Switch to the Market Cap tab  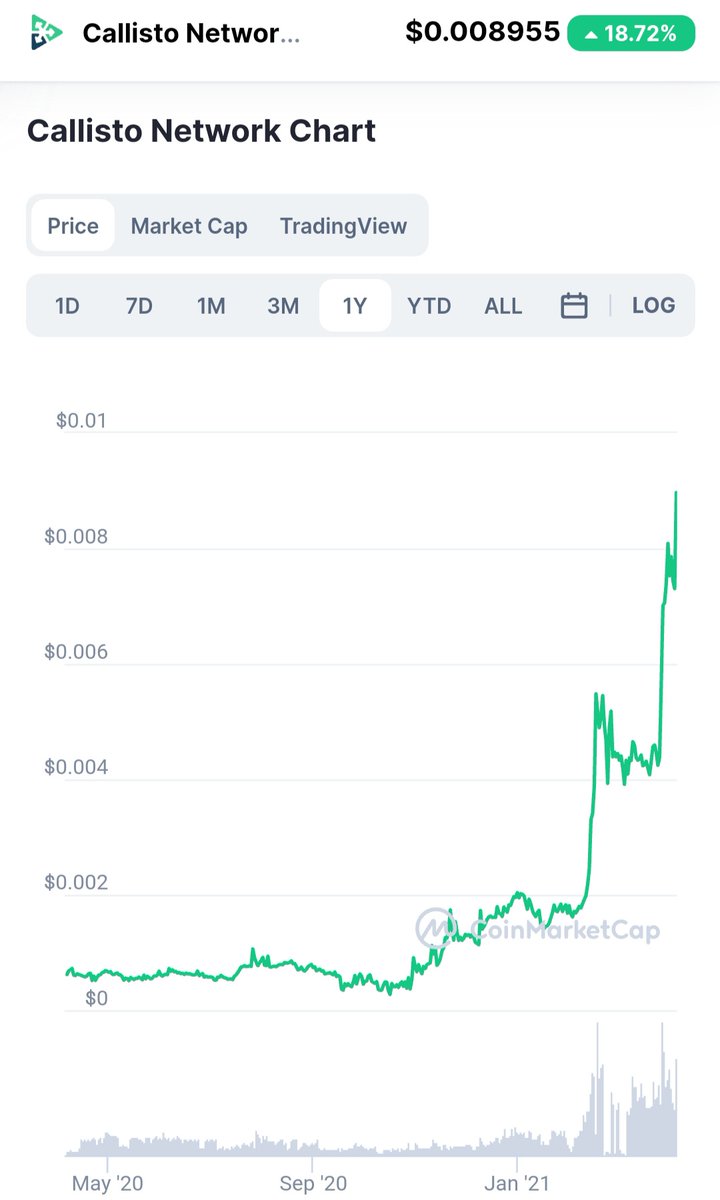click(x=189, y=226)
